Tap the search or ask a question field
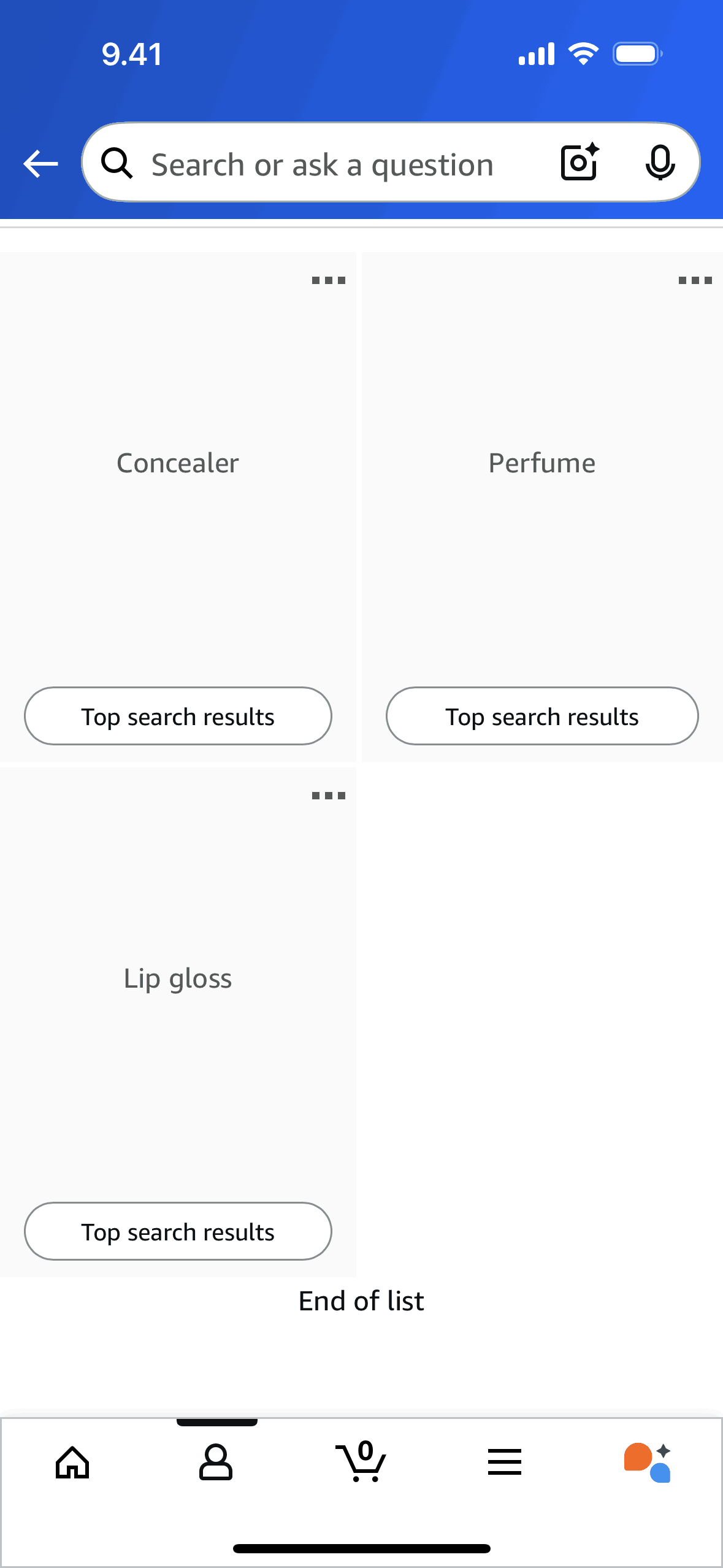723x1568 pixels. (322, 165)
